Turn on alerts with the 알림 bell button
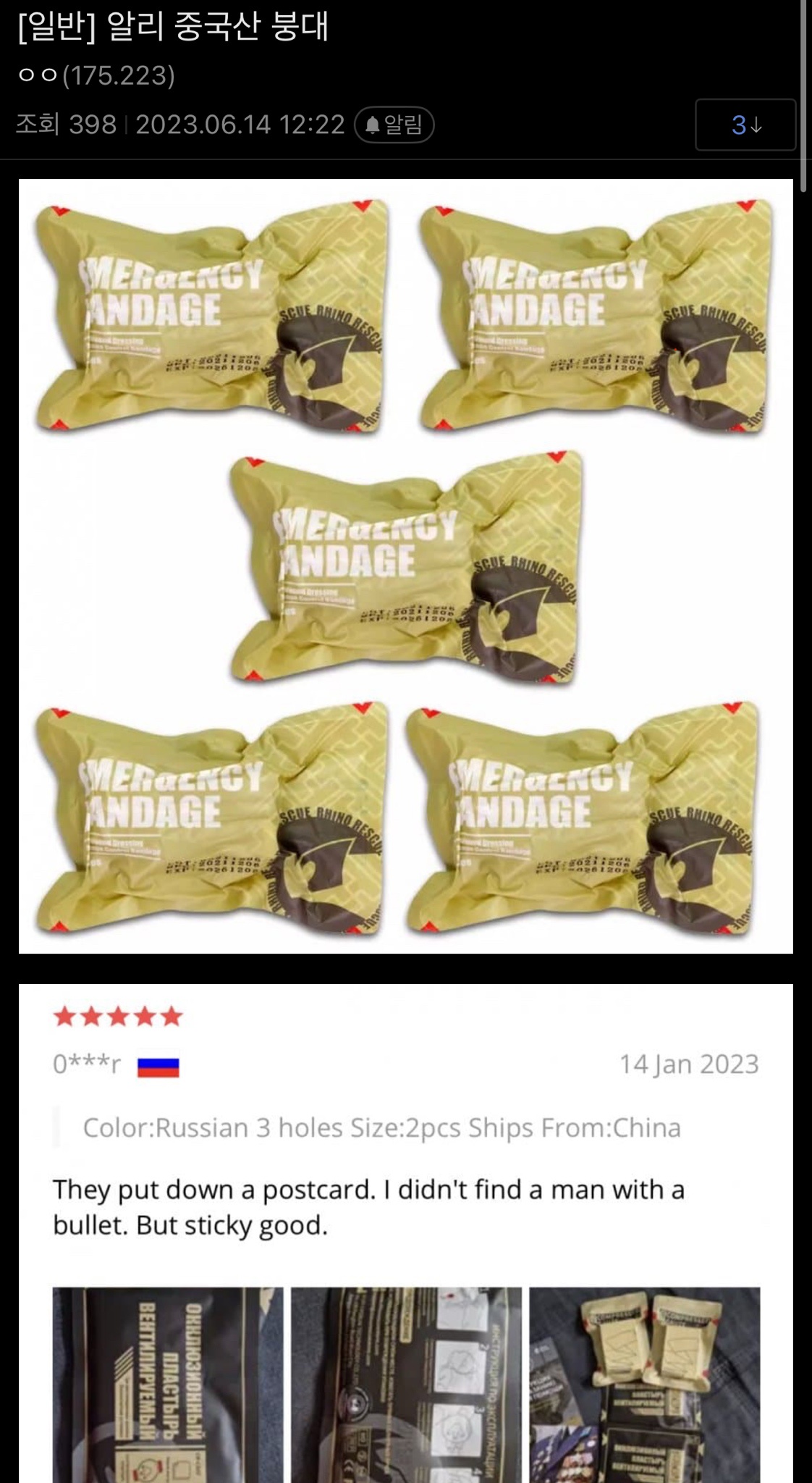Viewport: 812px width, 1483px height. click(394, 125)
